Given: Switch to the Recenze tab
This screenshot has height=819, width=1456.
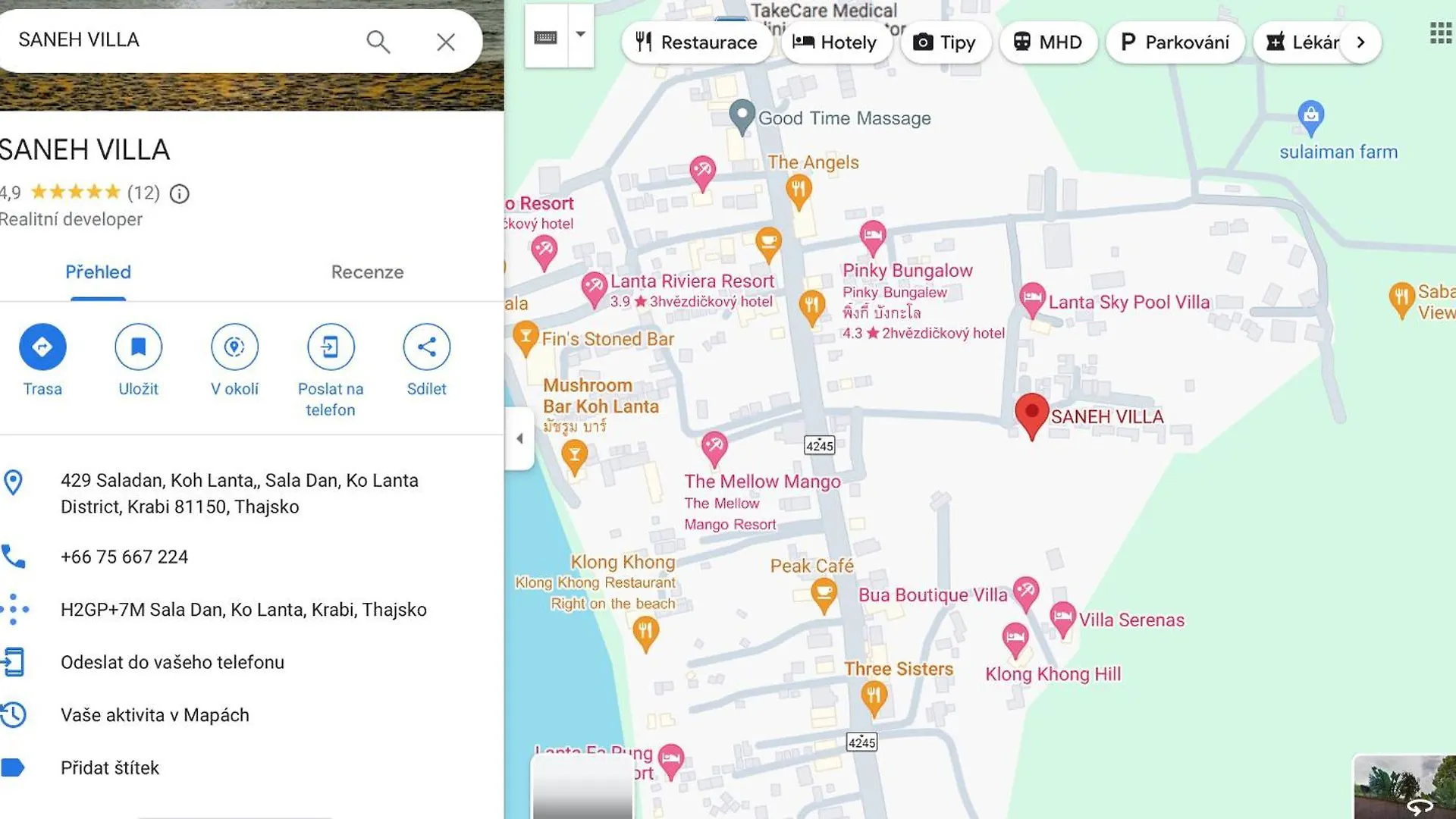Looking at the screenshot, I should click(x=367, y=272).
